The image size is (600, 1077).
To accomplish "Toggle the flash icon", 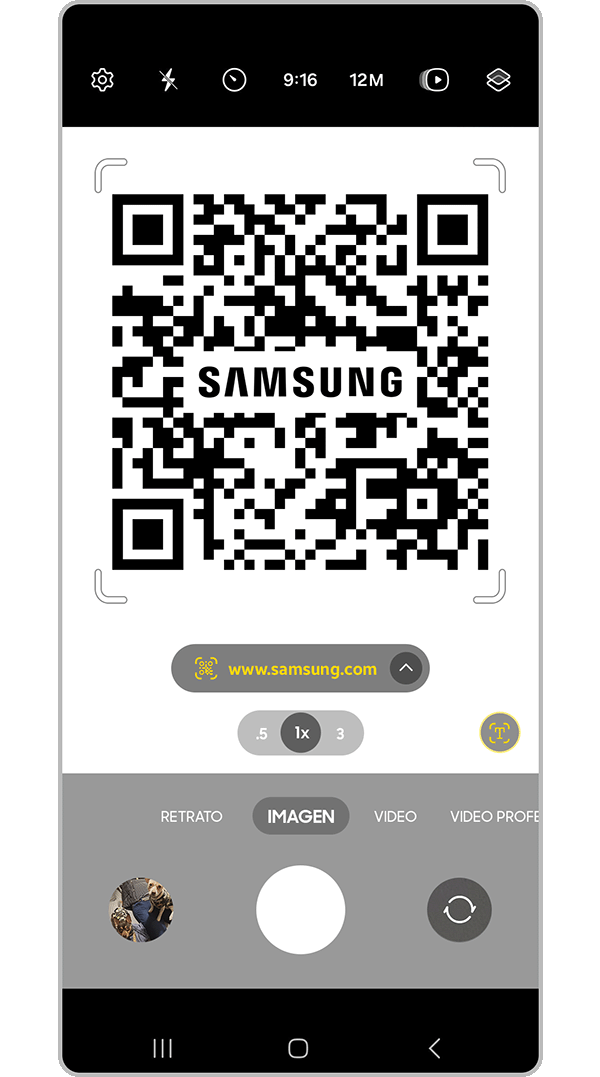I will (168, 80).
